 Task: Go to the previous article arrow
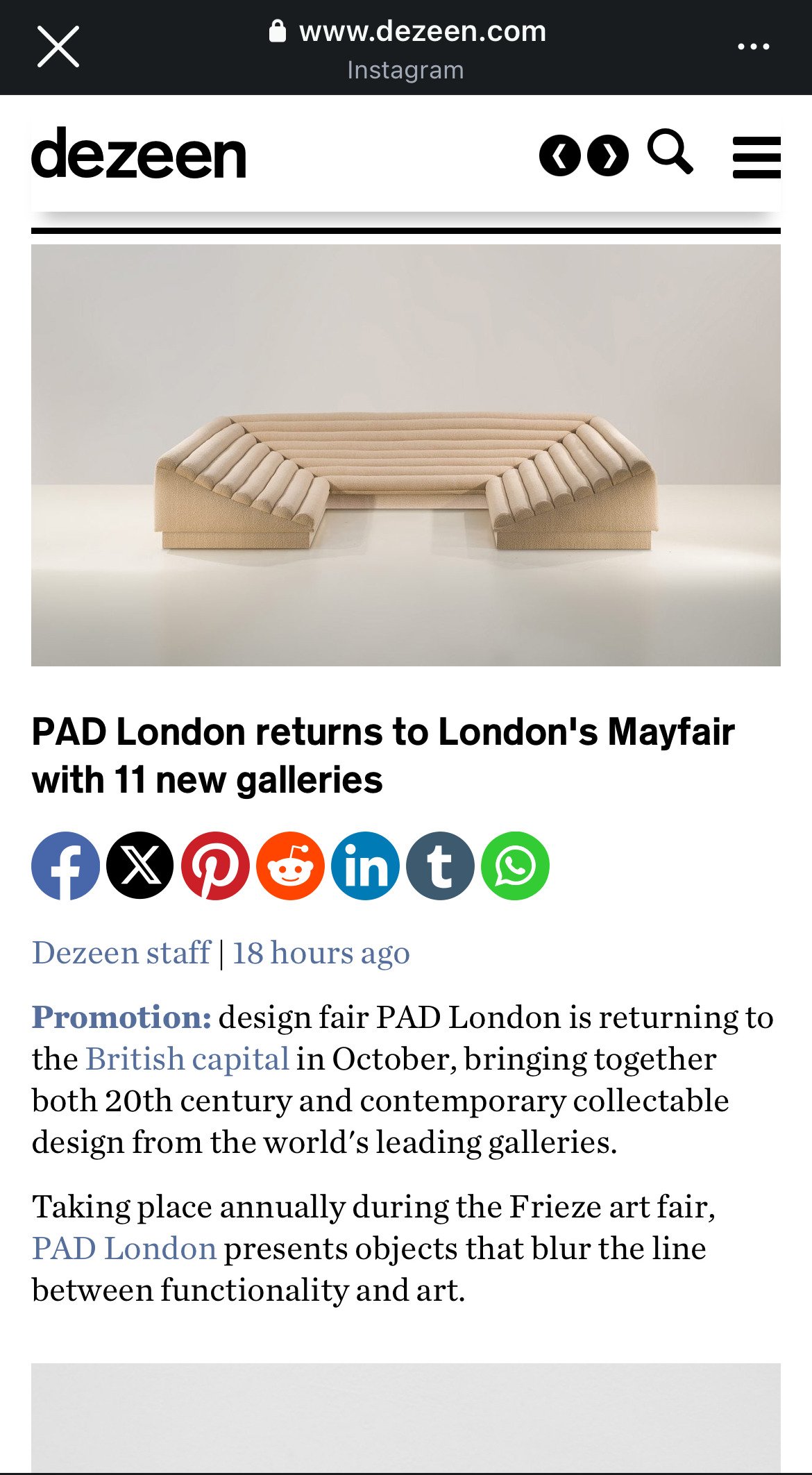[x=559, y=155]
